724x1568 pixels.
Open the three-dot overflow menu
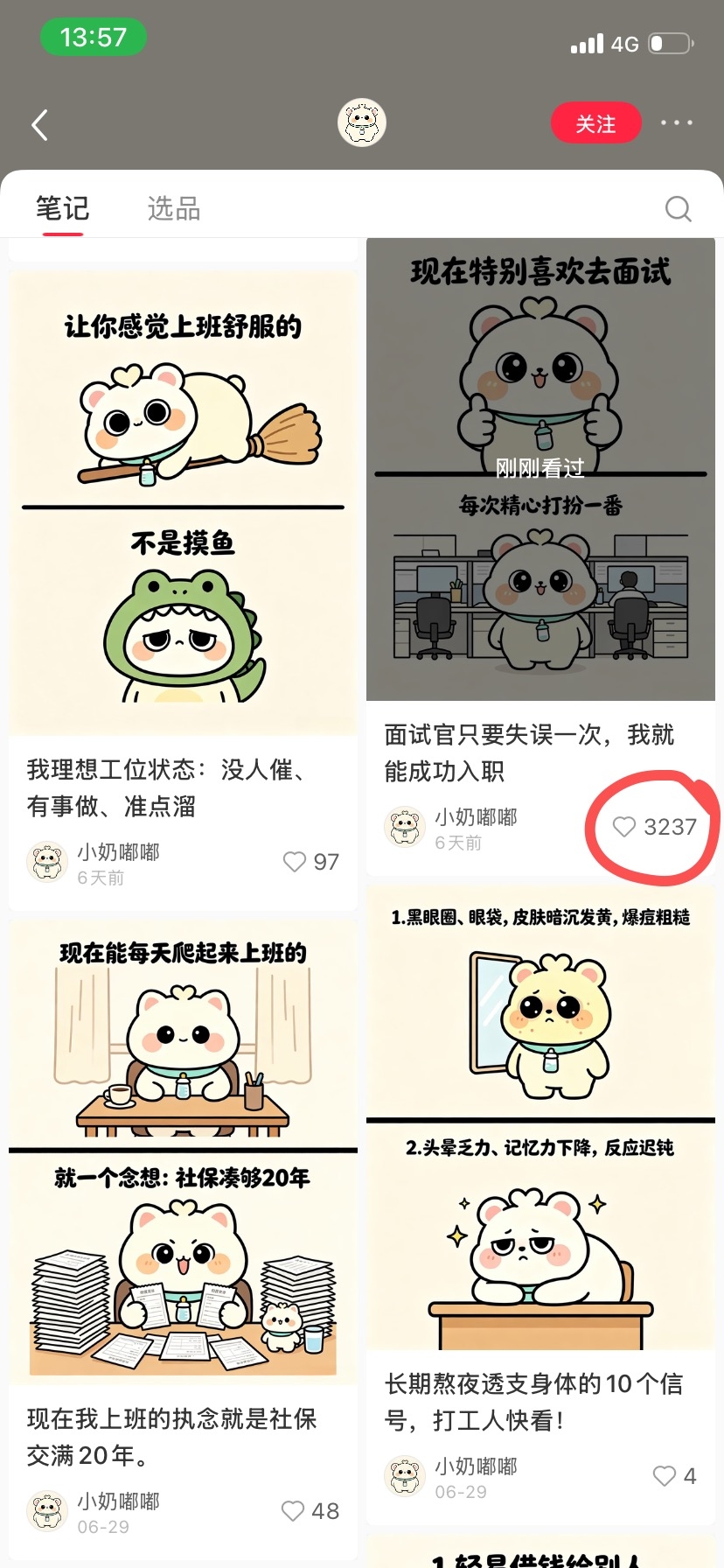(677, 122)
